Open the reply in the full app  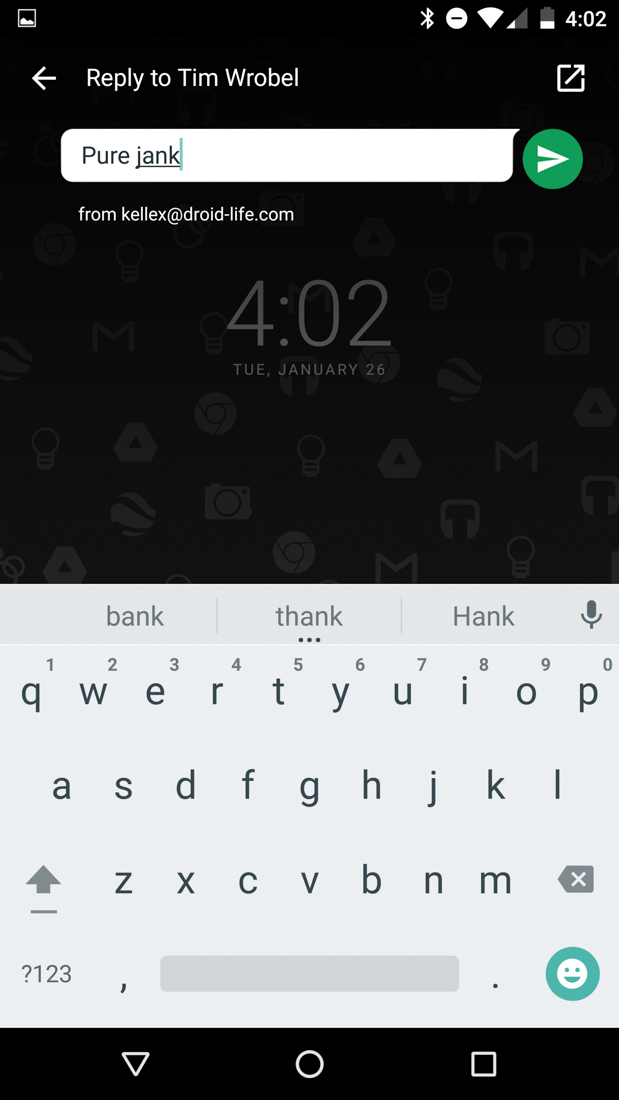pyautogui.click(x=570, y=78)
